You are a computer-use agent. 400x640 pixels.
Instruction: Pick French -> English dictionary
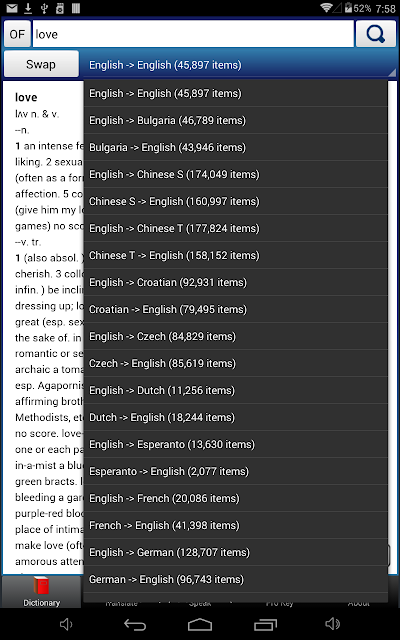[236, 525]
